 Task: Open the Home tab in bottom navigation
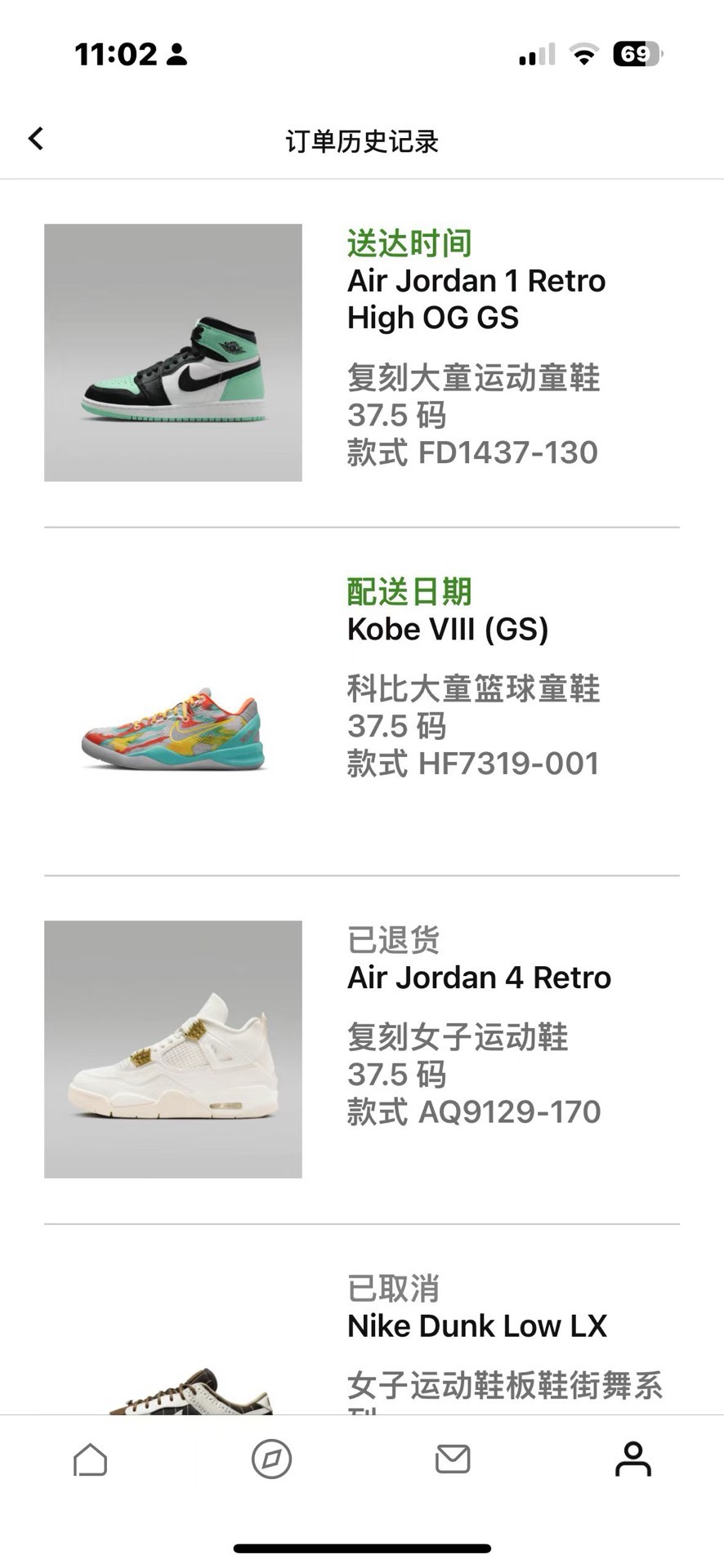point(90,1461)
